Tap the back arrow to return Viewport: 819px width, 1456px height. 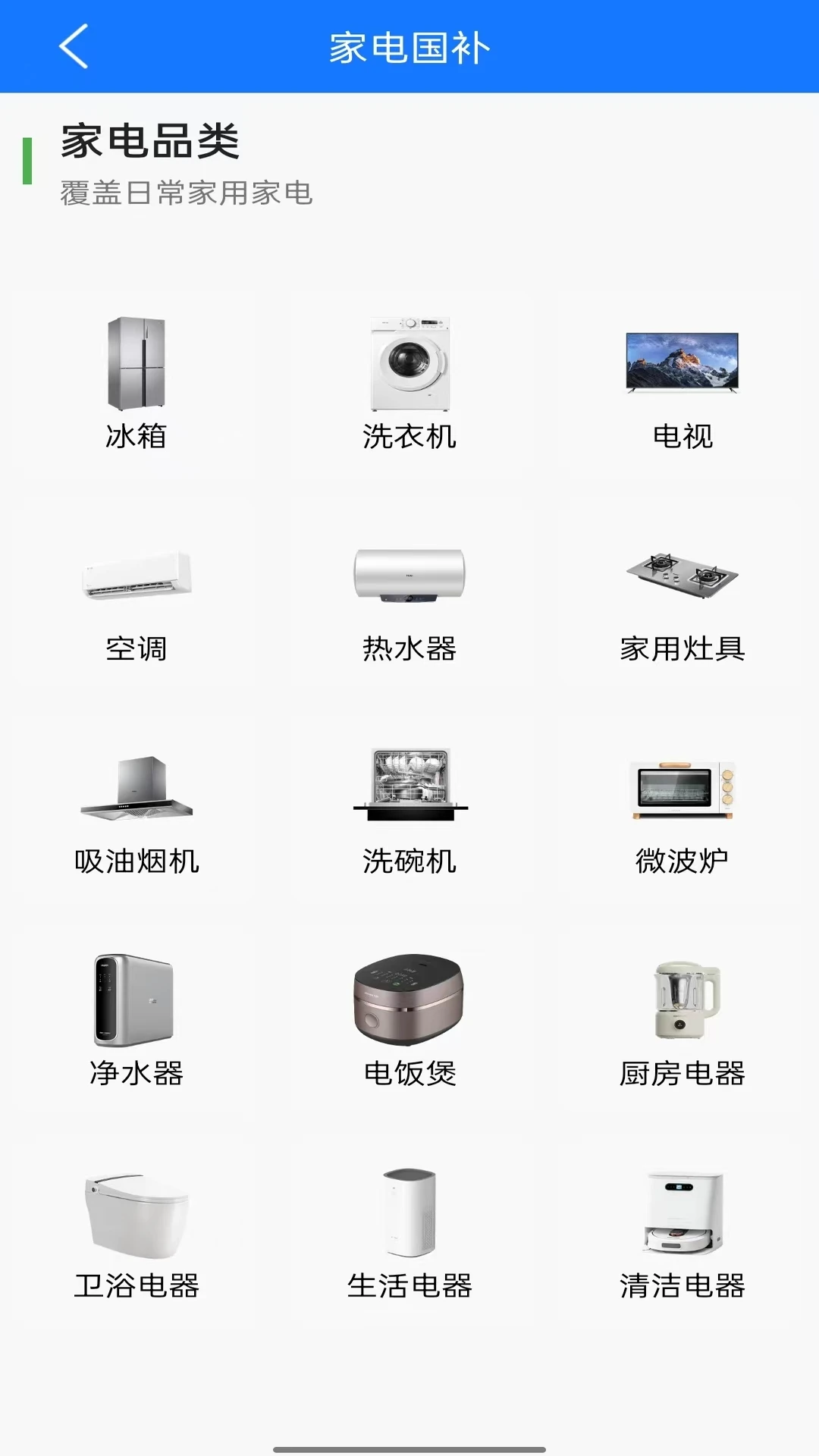pos(74,47)
